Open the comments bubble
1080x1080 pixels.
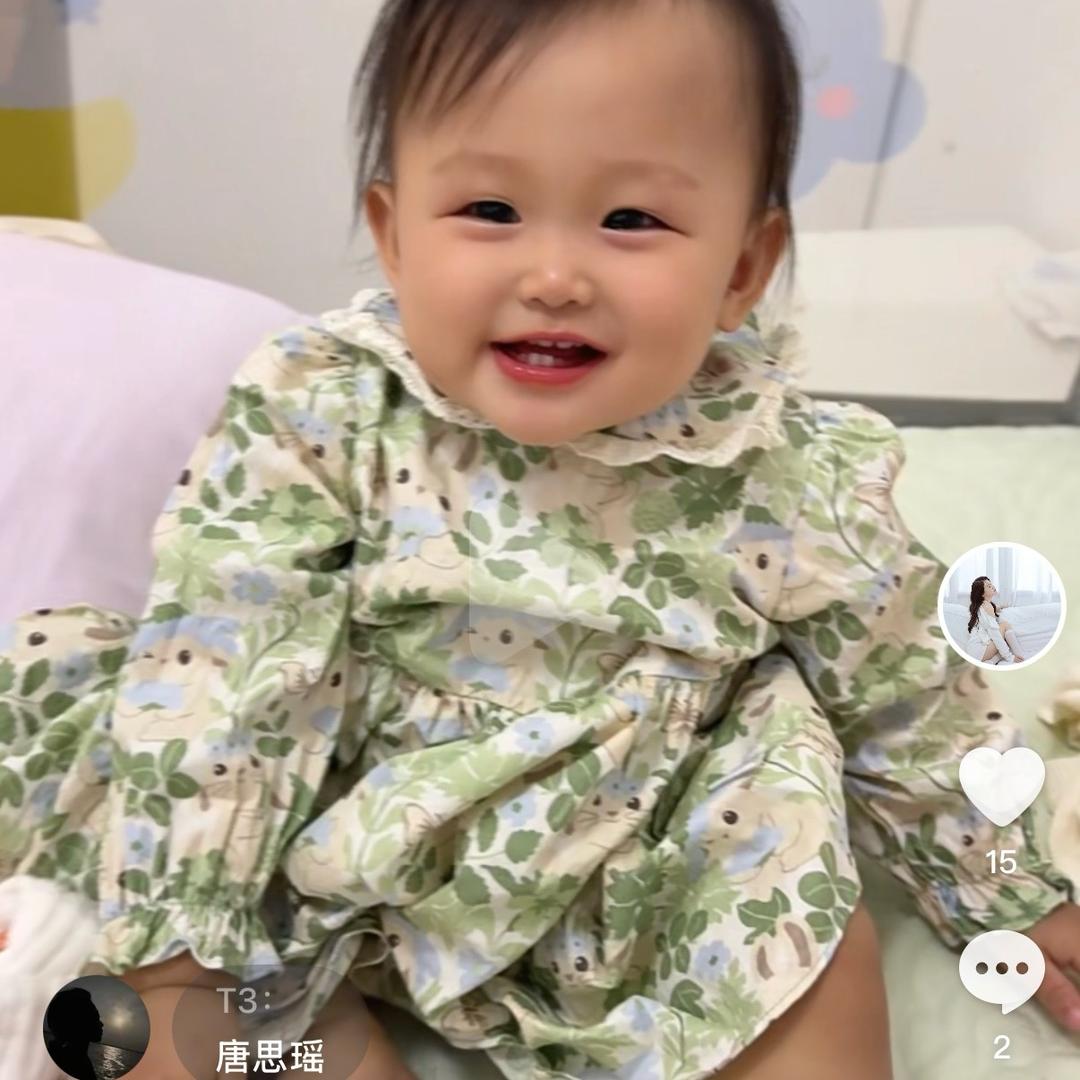[1001, 970]
